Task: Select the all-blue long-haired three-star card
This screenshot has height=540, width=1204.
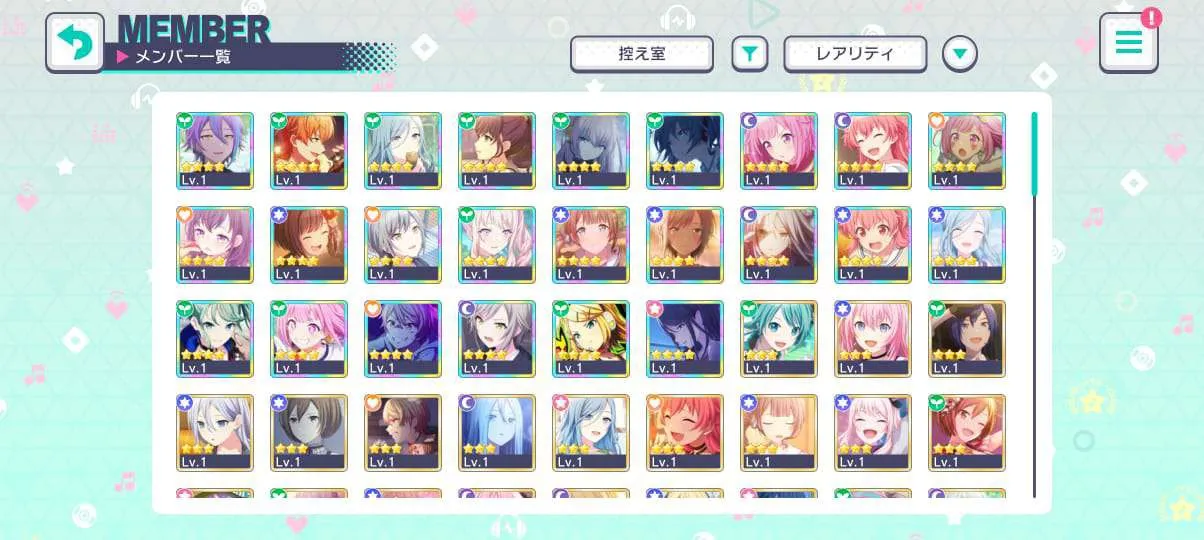Action: (497, 432)
